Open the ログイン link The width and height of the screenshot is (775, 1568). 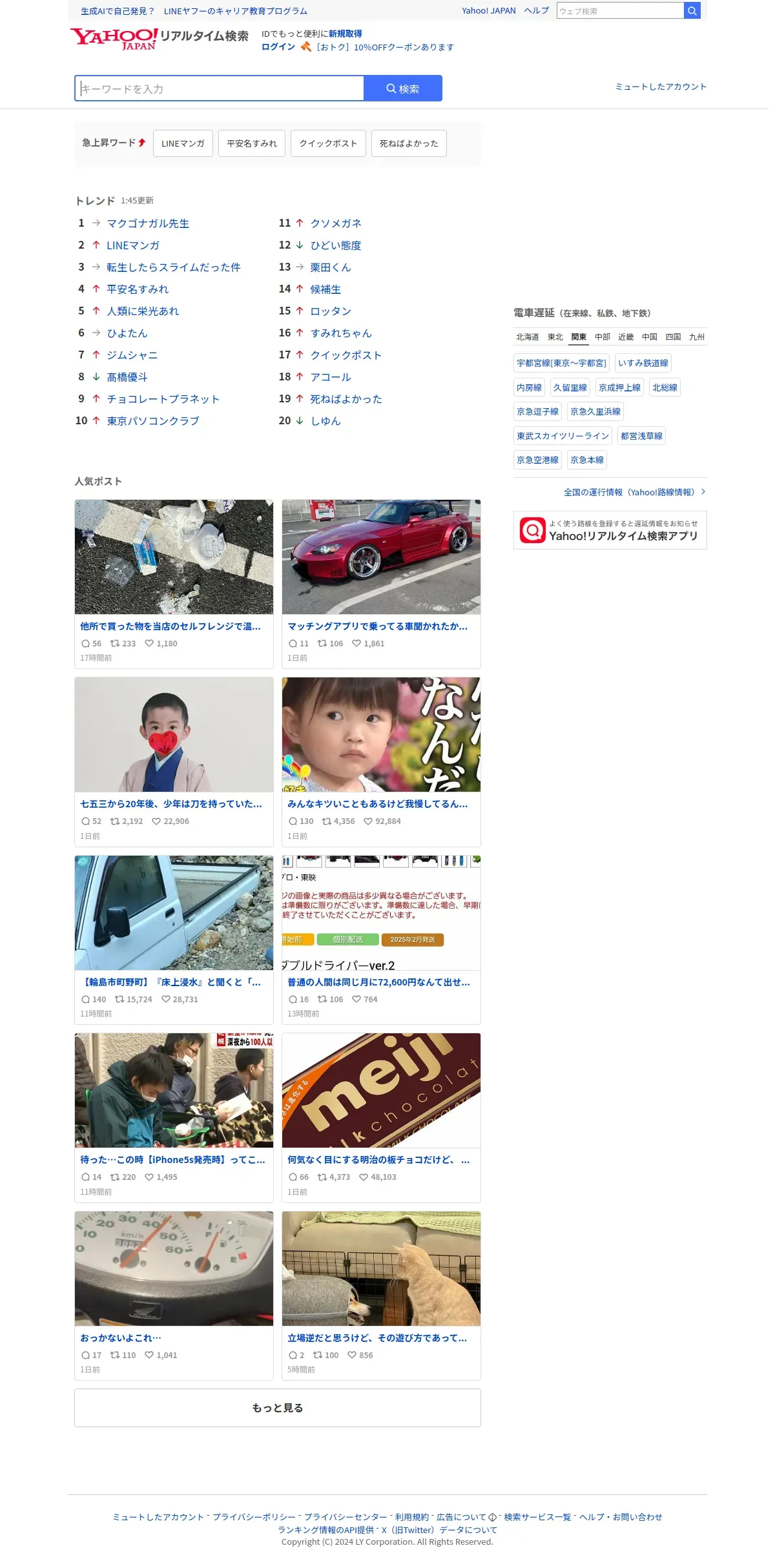[x=278, y=47]
